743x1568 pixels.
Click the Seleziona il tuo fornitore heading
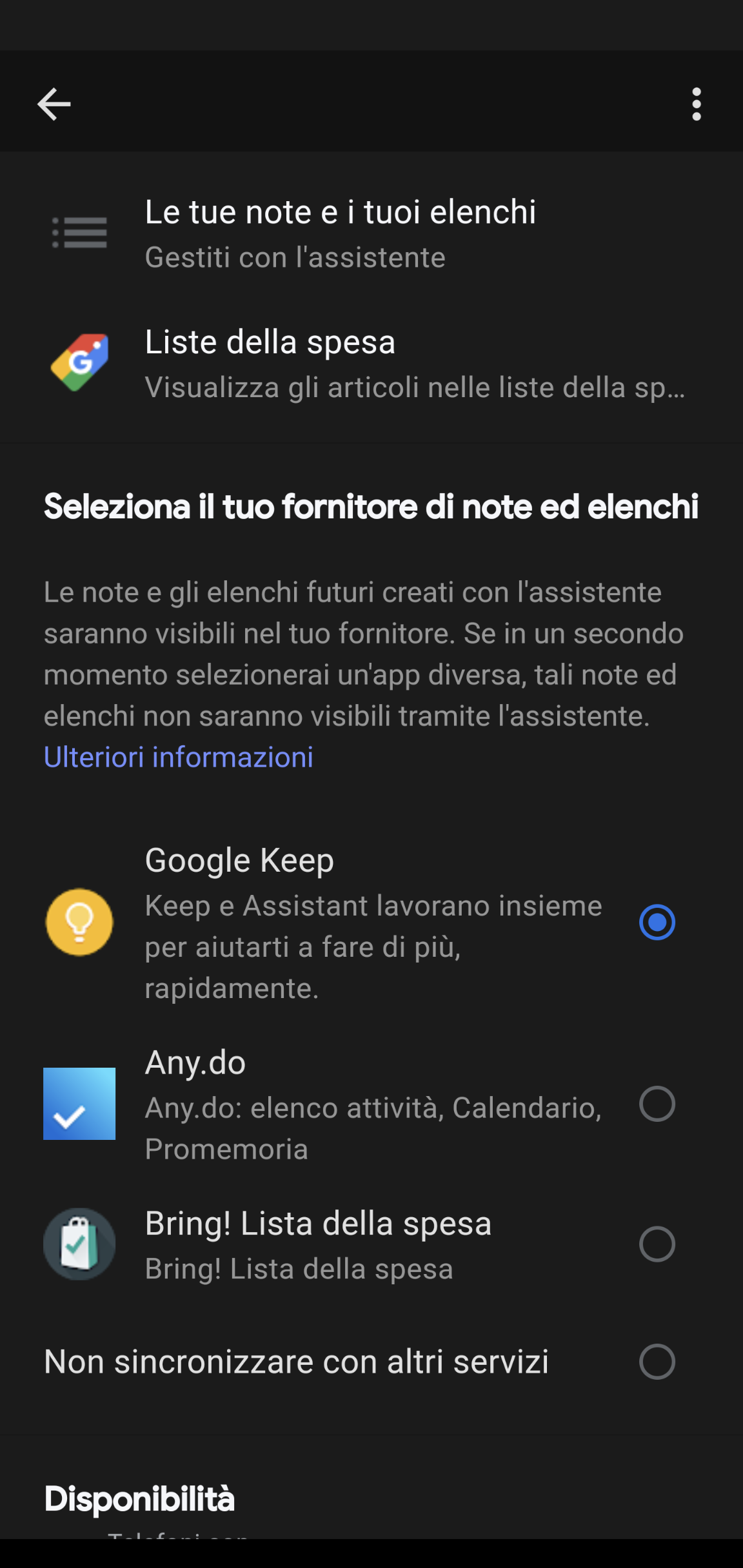(371, 507)
